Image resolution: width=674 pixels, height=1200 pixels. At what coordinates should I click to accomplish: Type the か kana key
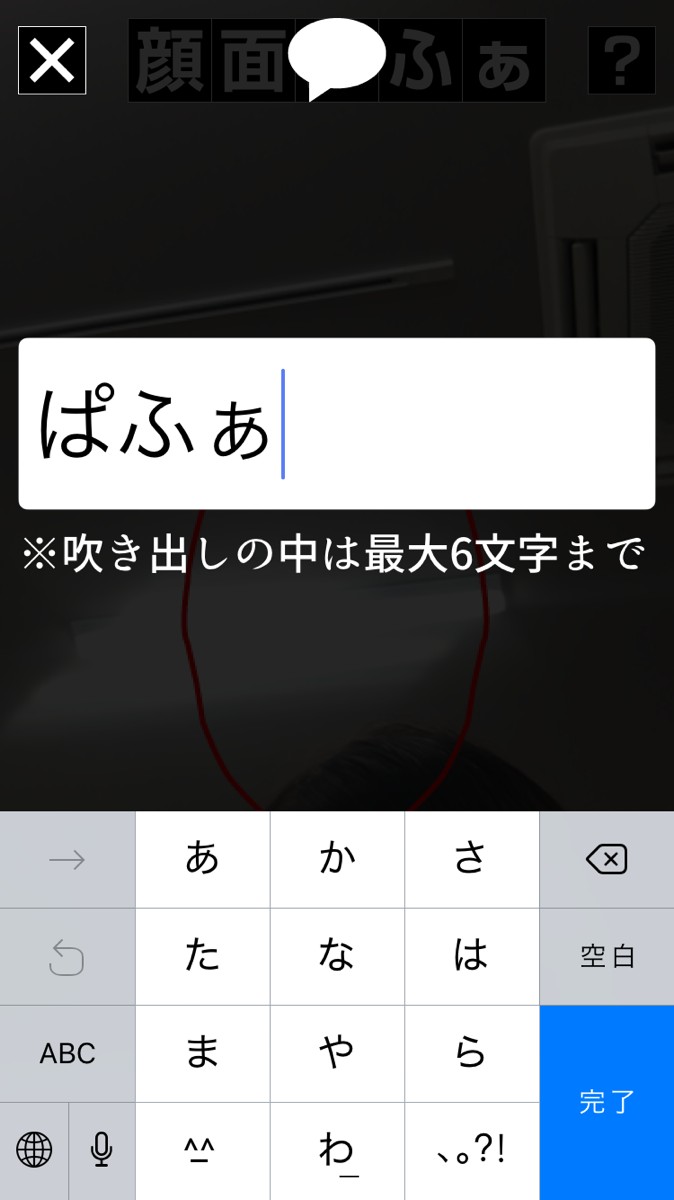[337, 859]
